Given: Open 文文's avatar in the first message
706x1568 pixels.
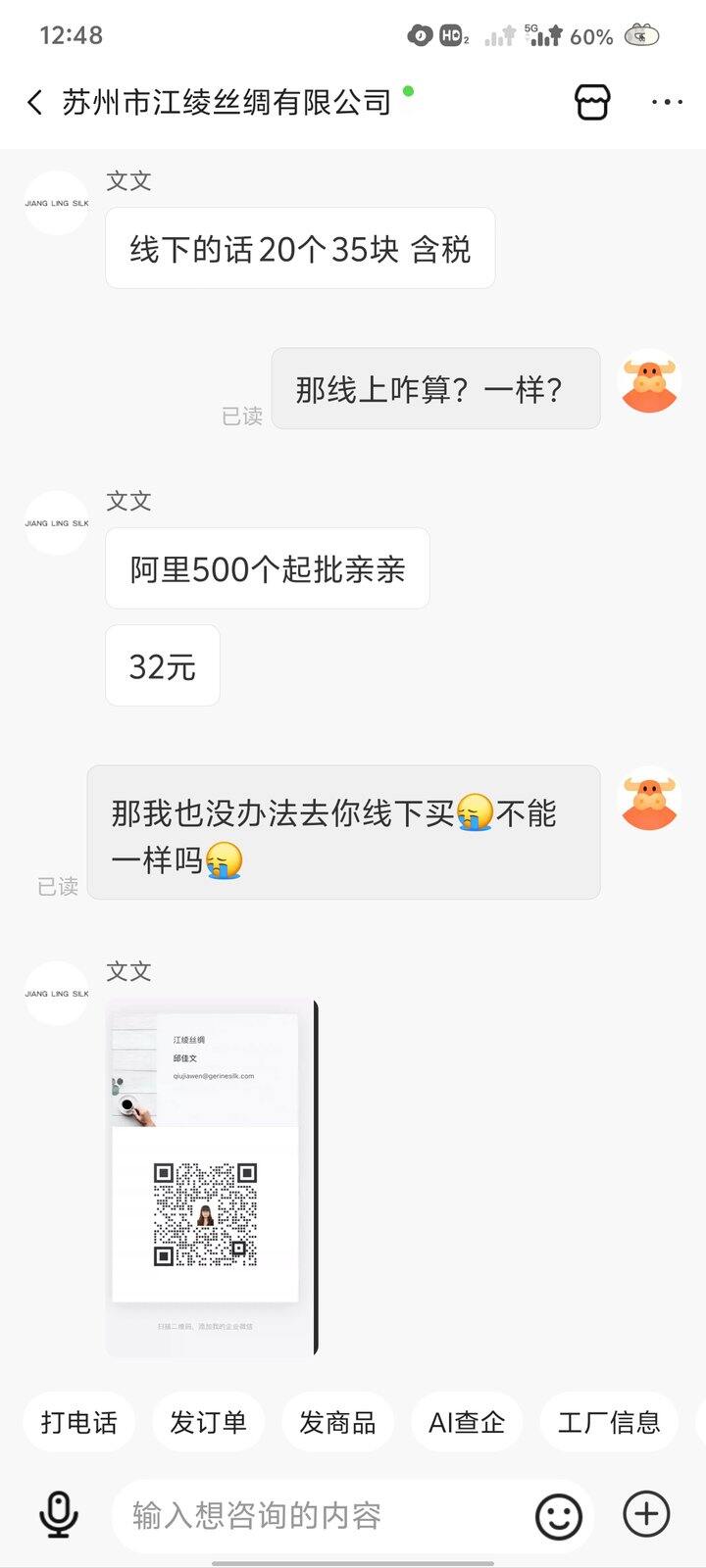Looking at the screenshot, I should pos(57,203).
